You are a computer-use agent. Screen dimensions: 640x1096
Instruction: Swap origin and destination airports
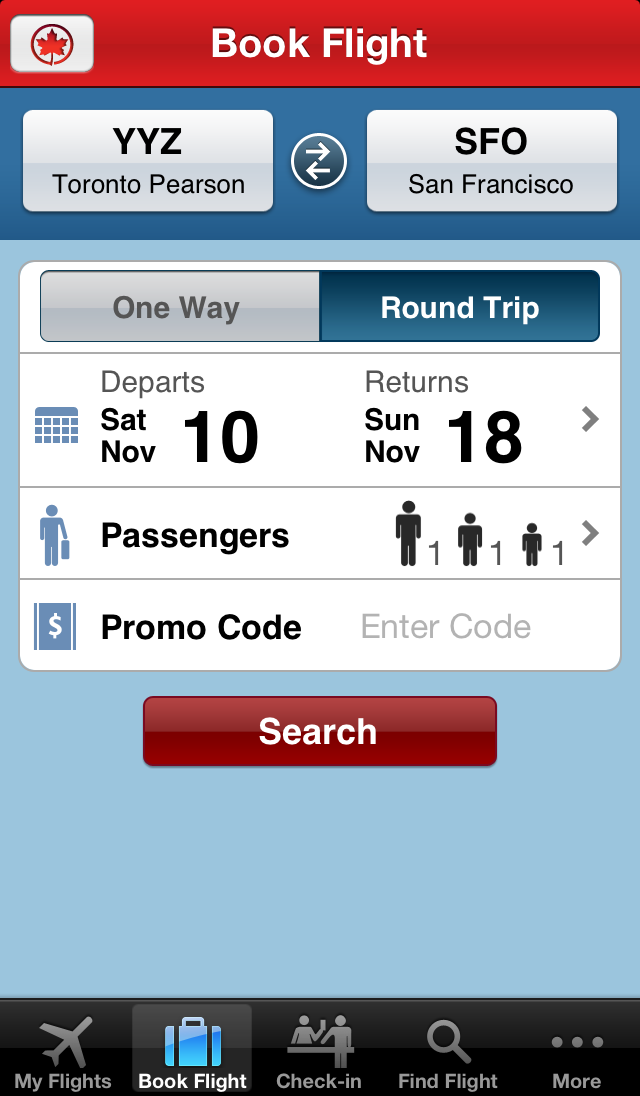click(319, 162)
